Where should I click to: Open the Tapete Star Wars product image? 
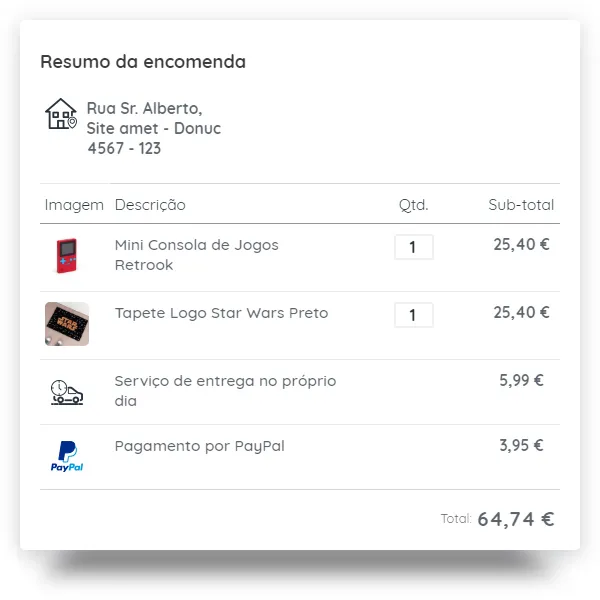(x=67, y=324)
